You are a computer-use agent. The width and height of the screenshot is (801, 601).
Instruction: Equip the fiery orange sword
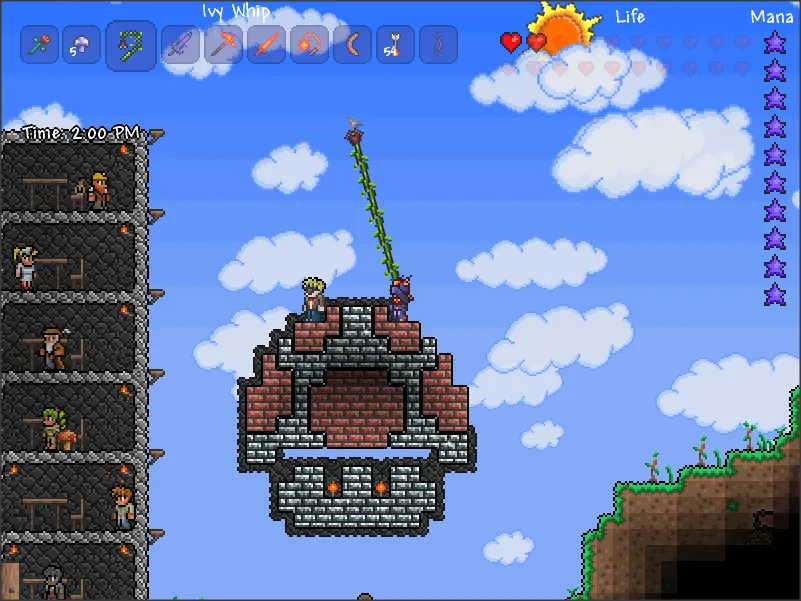pyautogui.click(x=267, y=45)
